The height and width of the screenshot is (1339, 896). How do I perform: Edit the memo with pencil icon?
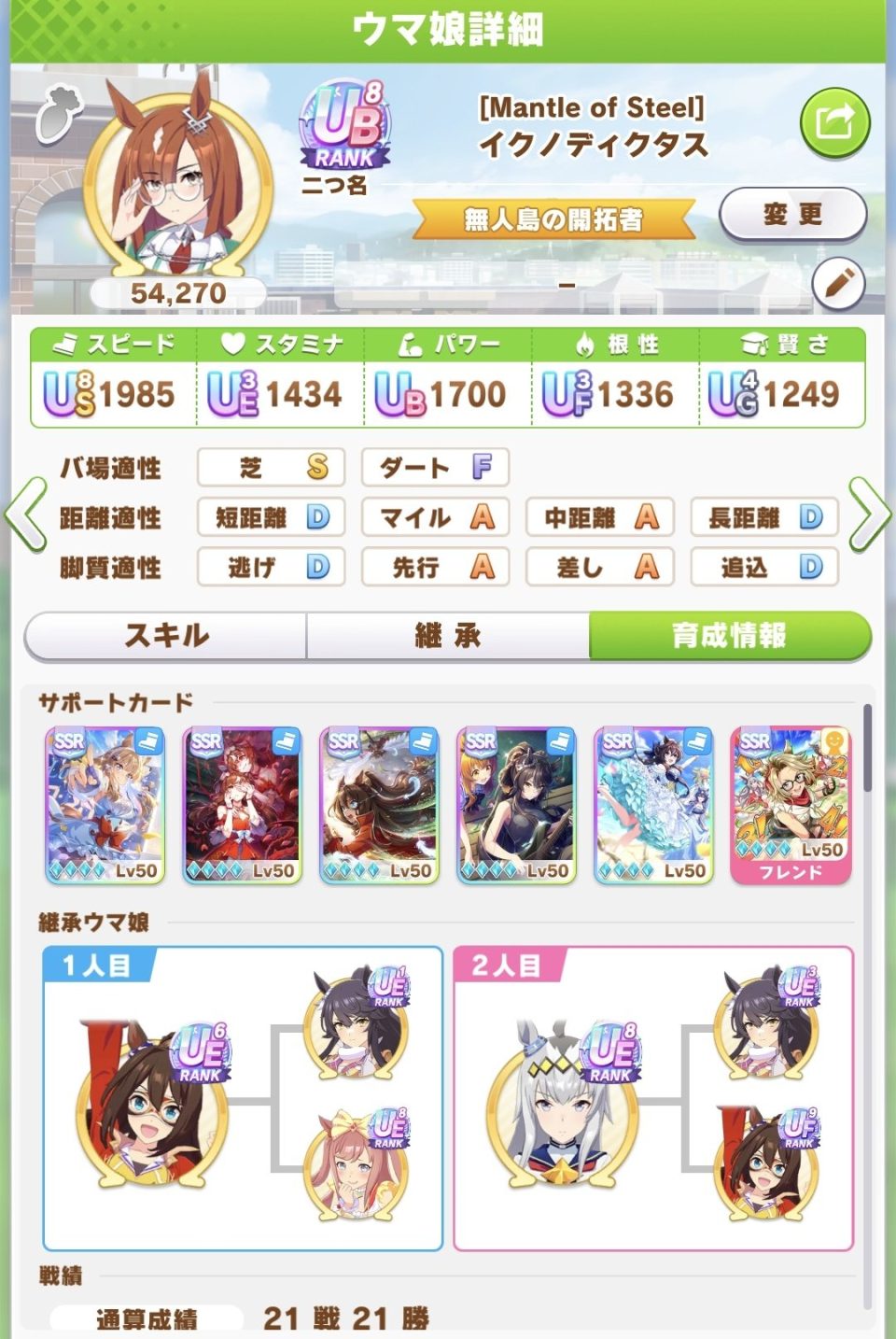click(837, 284)
